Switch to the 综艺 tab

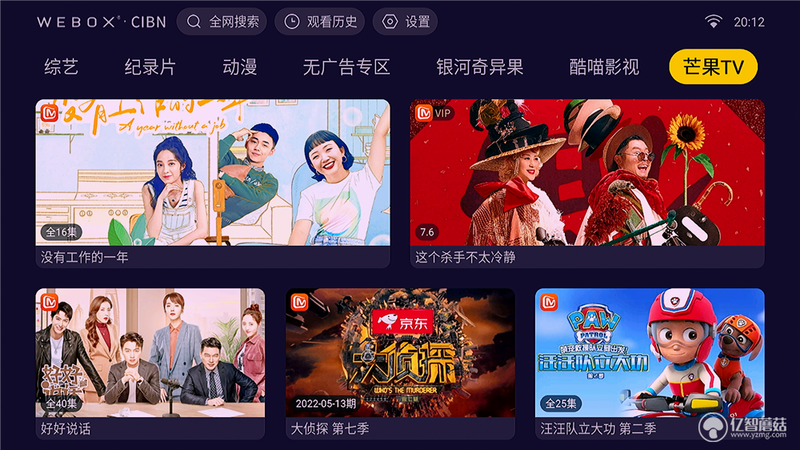[61, 68]
